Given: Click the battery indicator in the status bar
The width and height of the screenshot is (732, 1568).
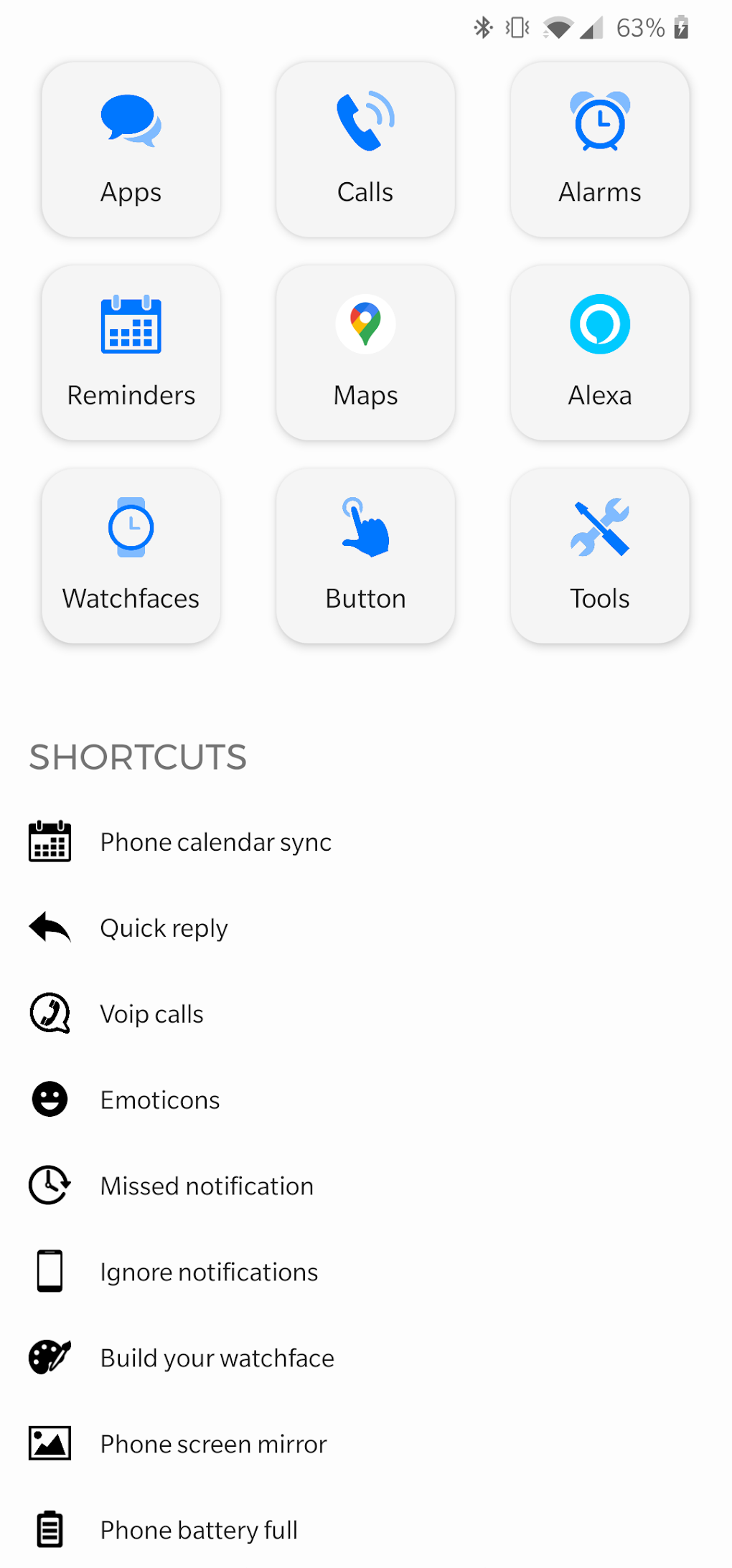Looking at the screenshot, I should pyautogui.click(x=680, y=27).
